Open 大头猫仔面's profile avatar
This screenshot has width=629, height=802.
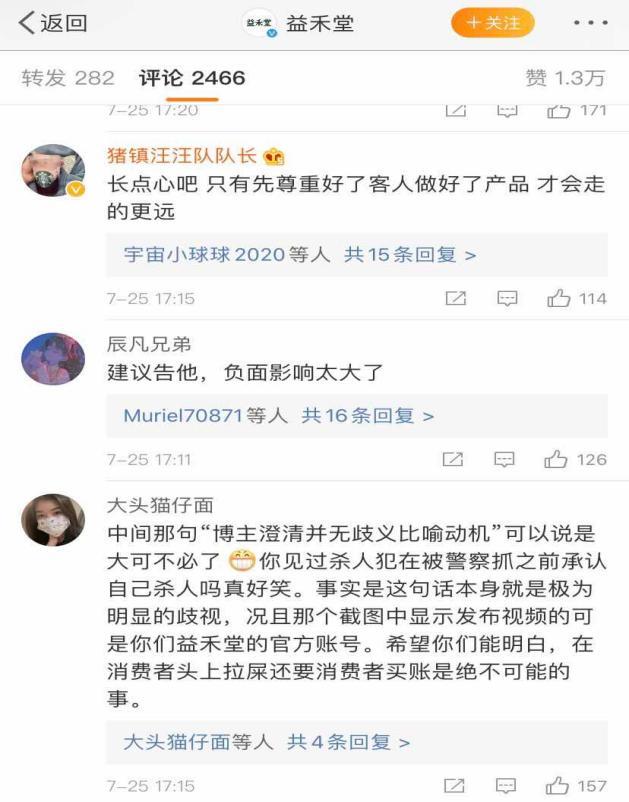[53, 520]
